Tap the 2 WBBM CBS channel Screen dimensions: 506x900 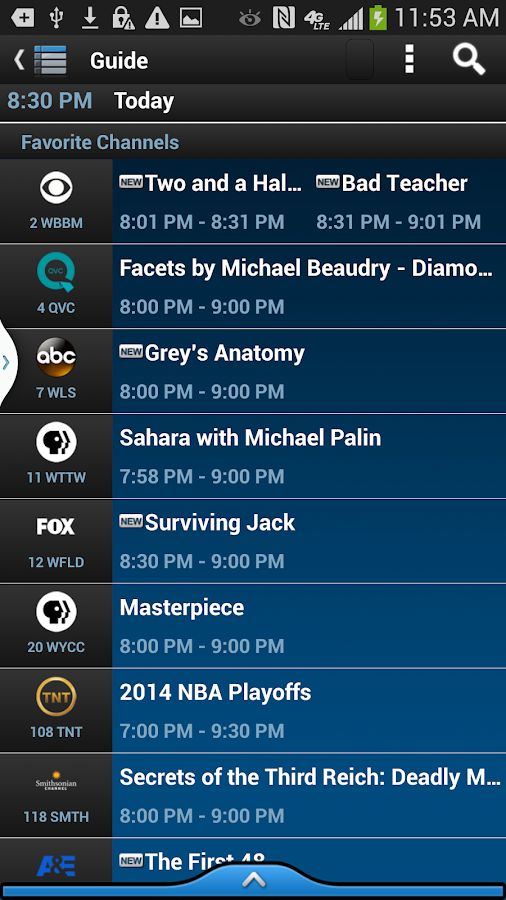[x=56, y=201]
